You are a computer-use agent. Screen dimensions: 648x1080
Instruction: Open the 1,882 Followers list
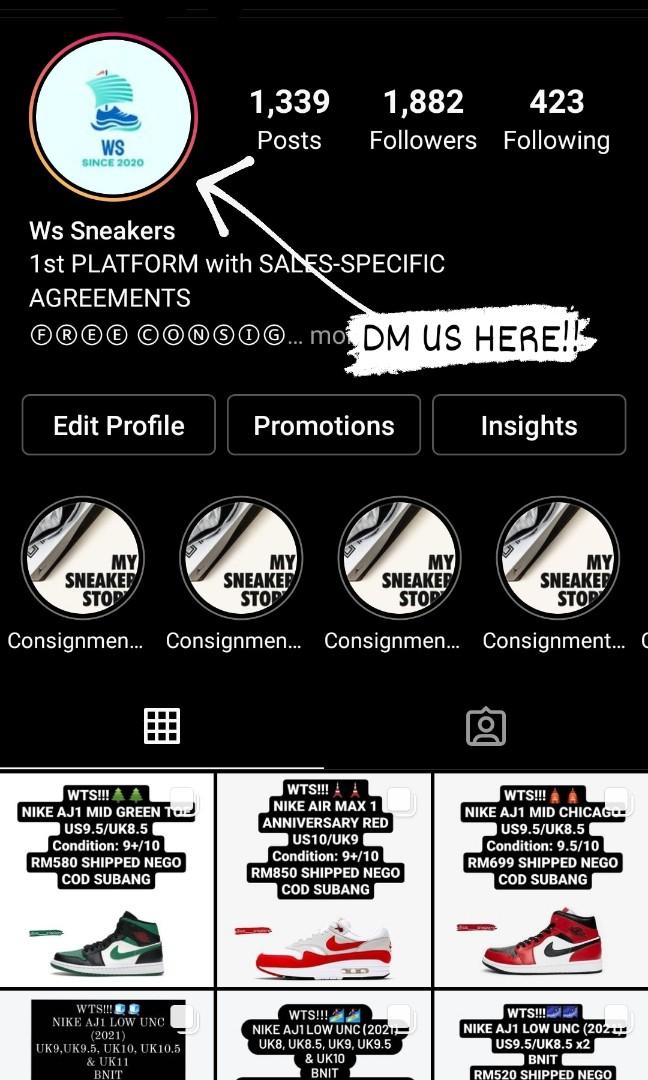[x=423, y=119]
